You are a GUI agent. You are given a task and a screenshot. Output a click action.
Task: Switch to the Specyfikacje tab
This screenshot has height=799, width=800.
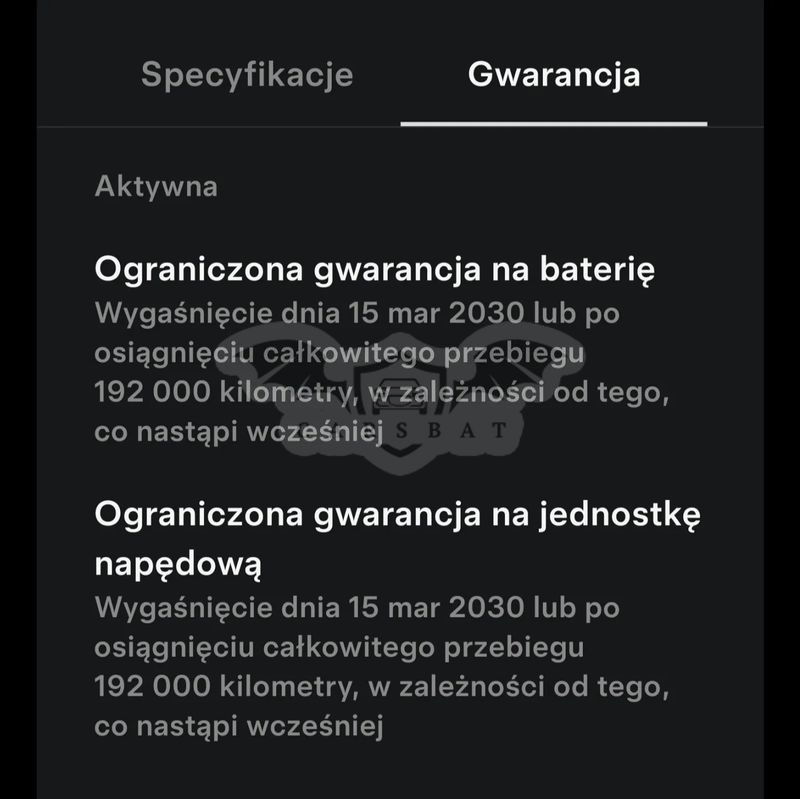point(246,75)
